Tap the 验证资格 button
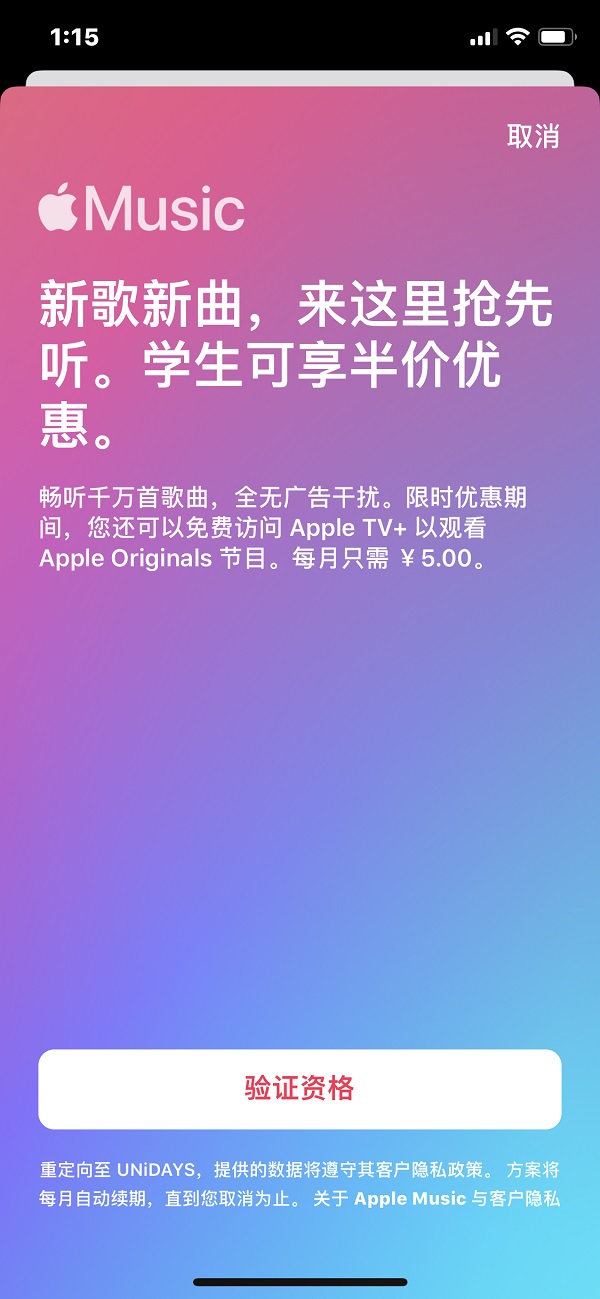The height and width of the screenshot is (1299, 600). (x=299, y=1089)
